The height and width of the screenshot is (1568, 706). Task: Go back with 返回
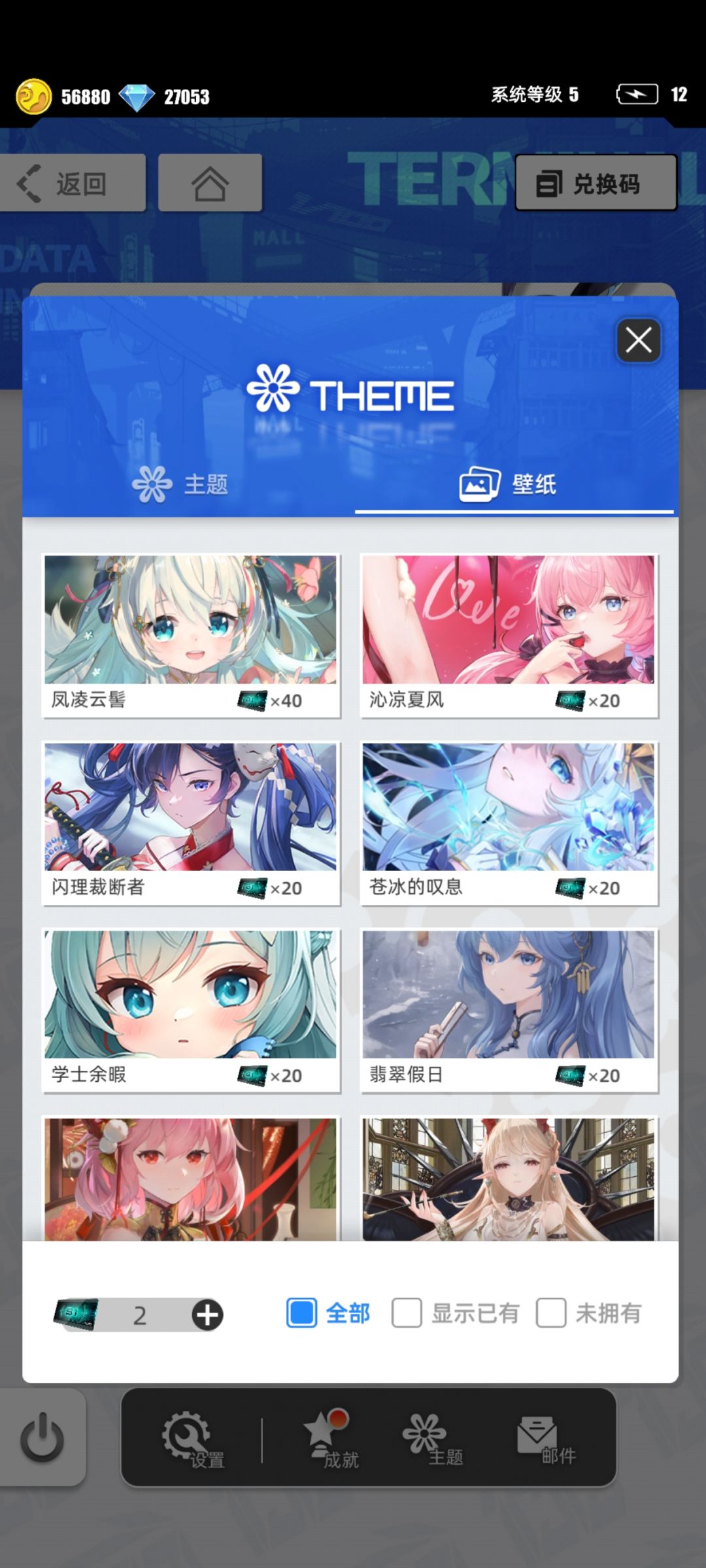[72, 183]
